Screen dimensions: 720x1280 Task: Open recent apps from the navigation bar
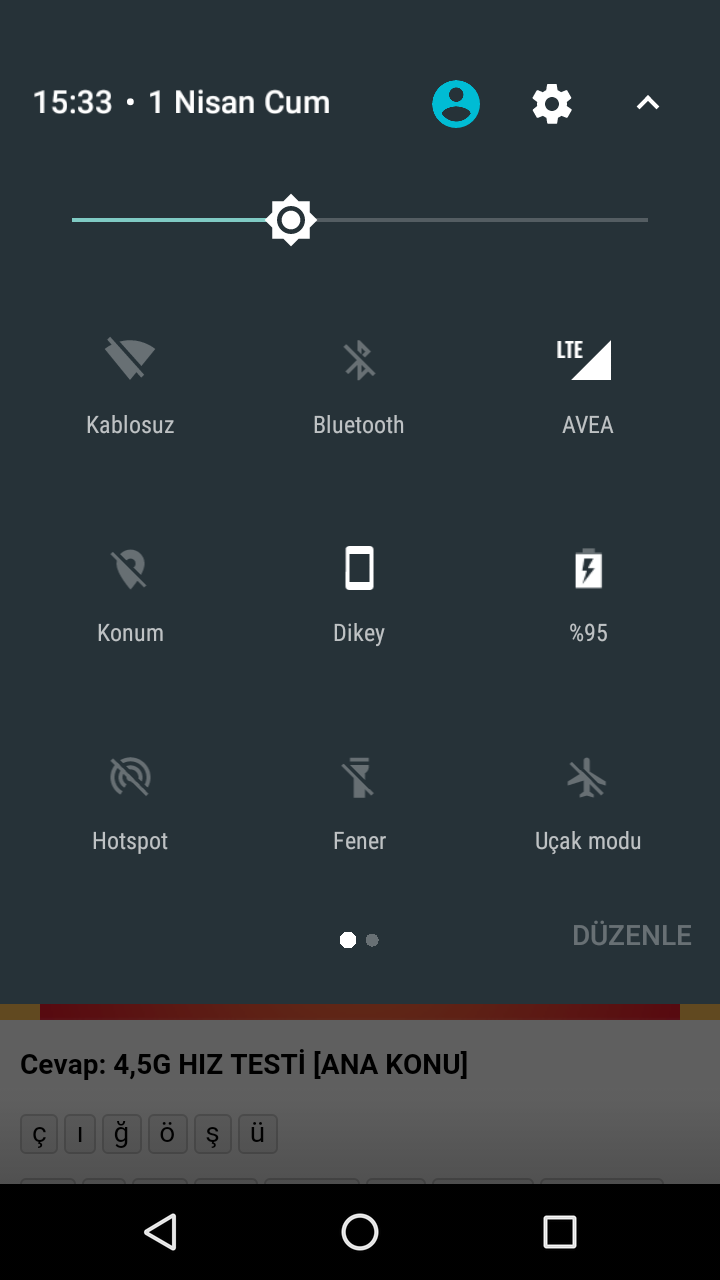tap(560, 1232)
